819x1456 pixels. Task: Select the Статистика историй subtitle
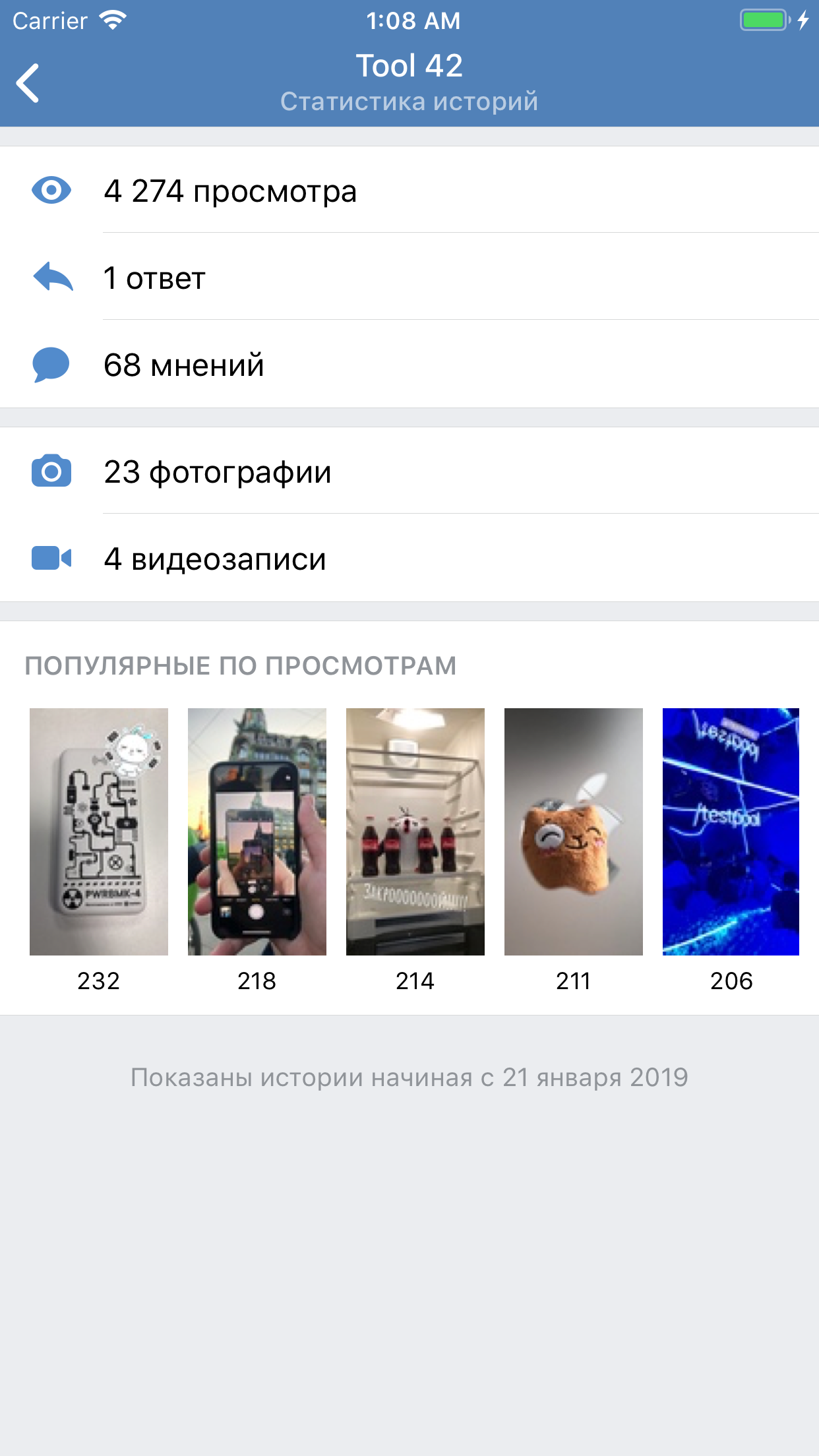coord(409,101)
